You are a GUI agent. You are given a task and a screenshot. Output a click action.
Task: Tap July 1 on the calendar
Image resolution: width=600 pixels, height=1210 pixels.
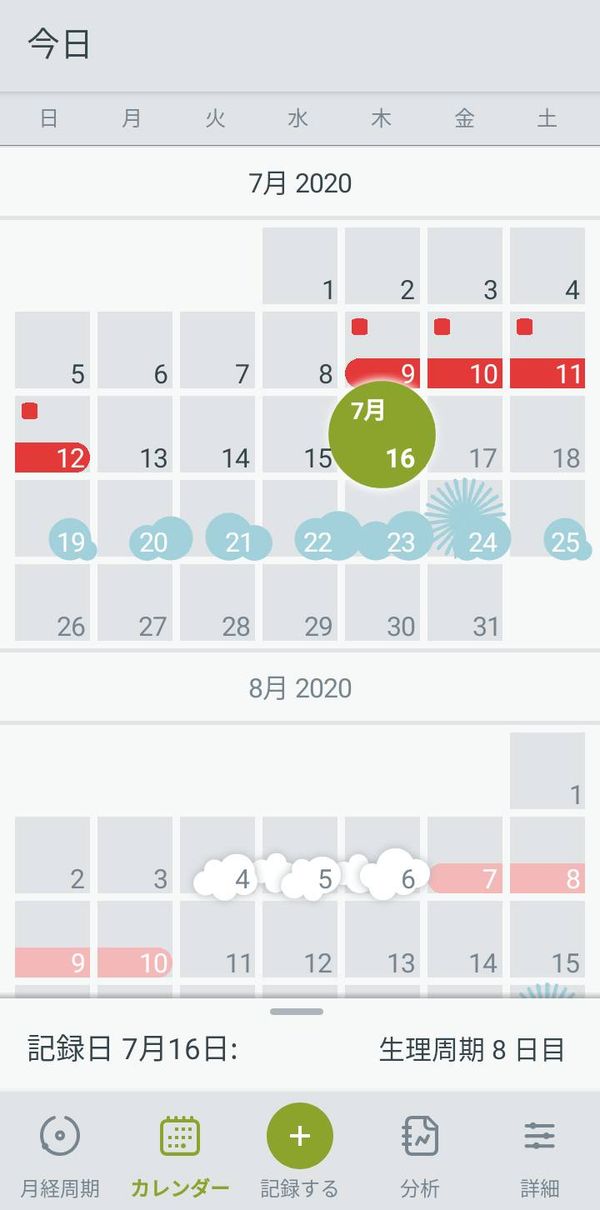300,266
